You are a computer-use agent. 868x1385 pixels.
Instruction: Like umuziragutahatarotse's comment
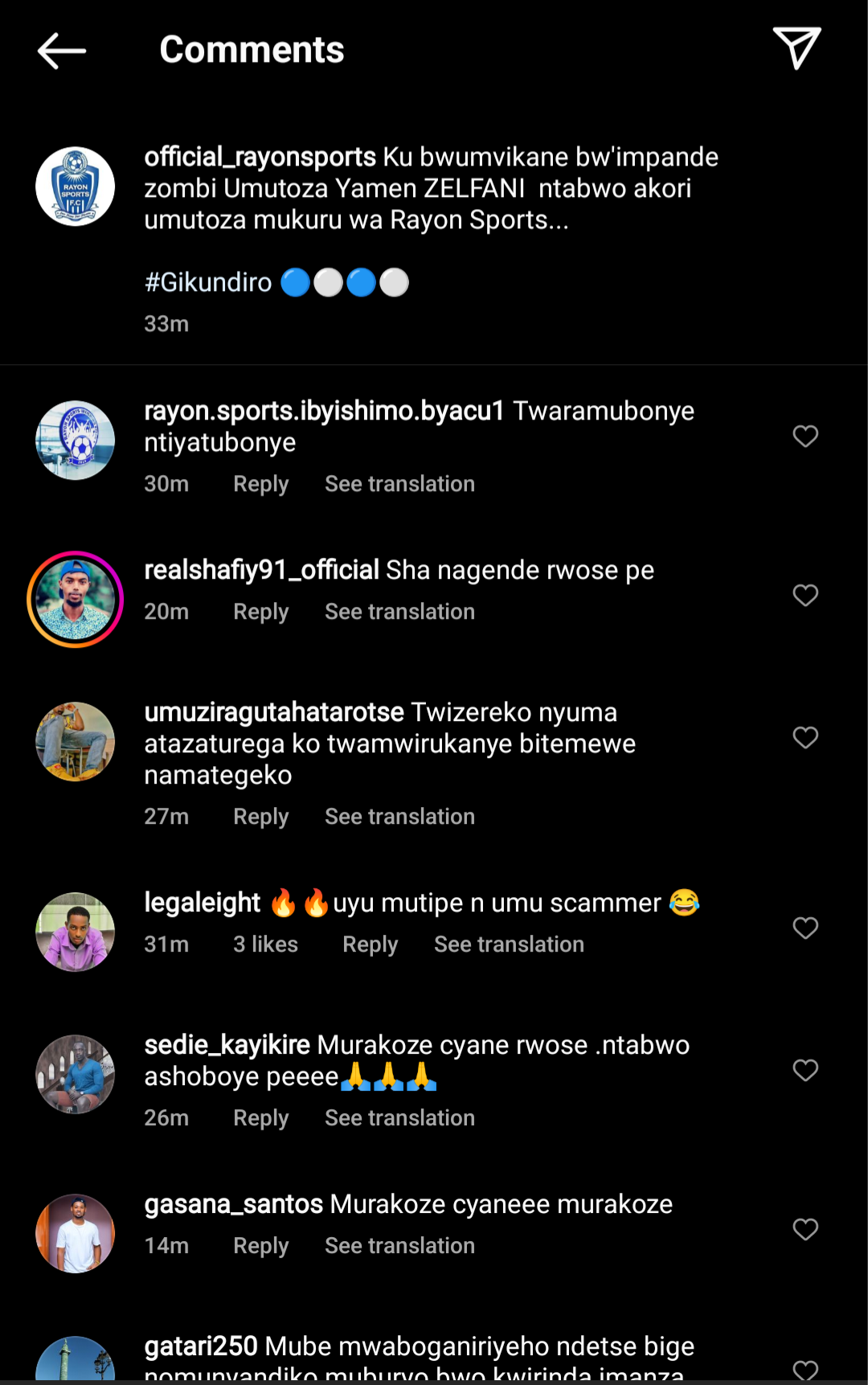[805, 737]
